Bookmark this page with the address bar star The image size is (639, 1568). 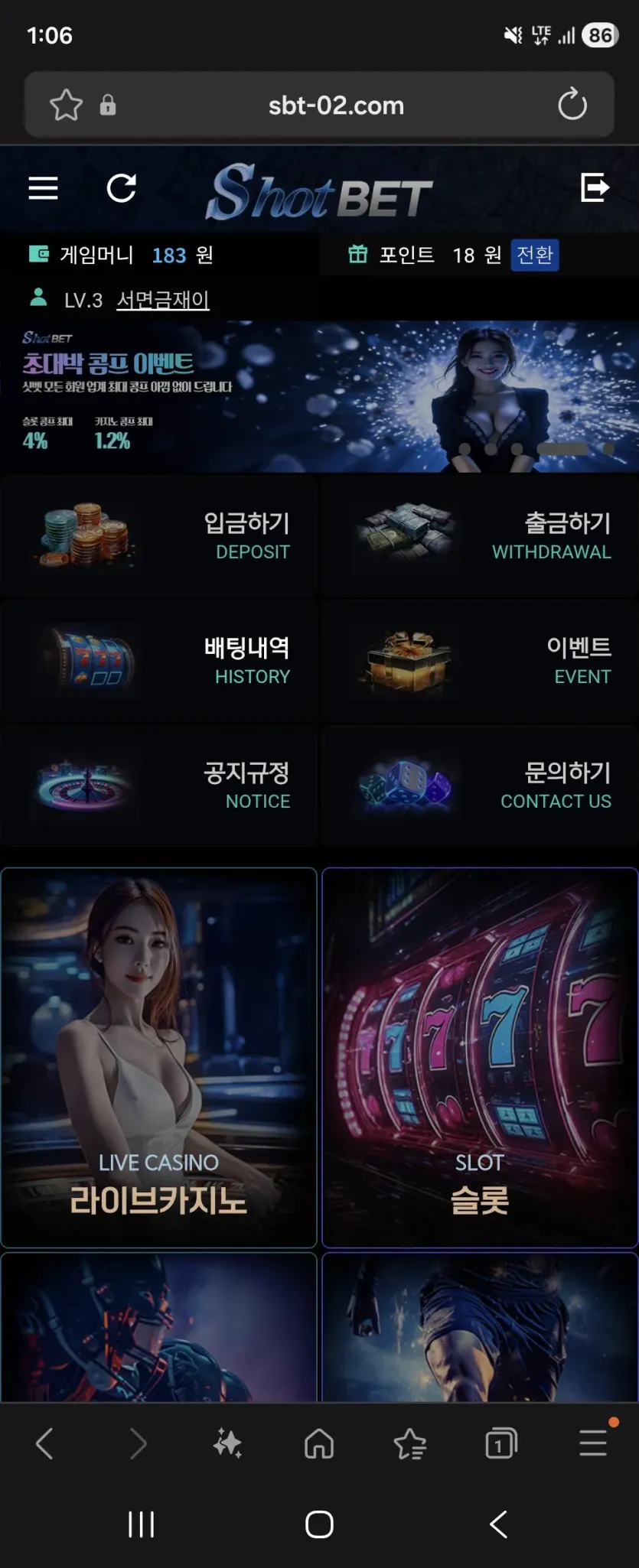pos(66,105)
